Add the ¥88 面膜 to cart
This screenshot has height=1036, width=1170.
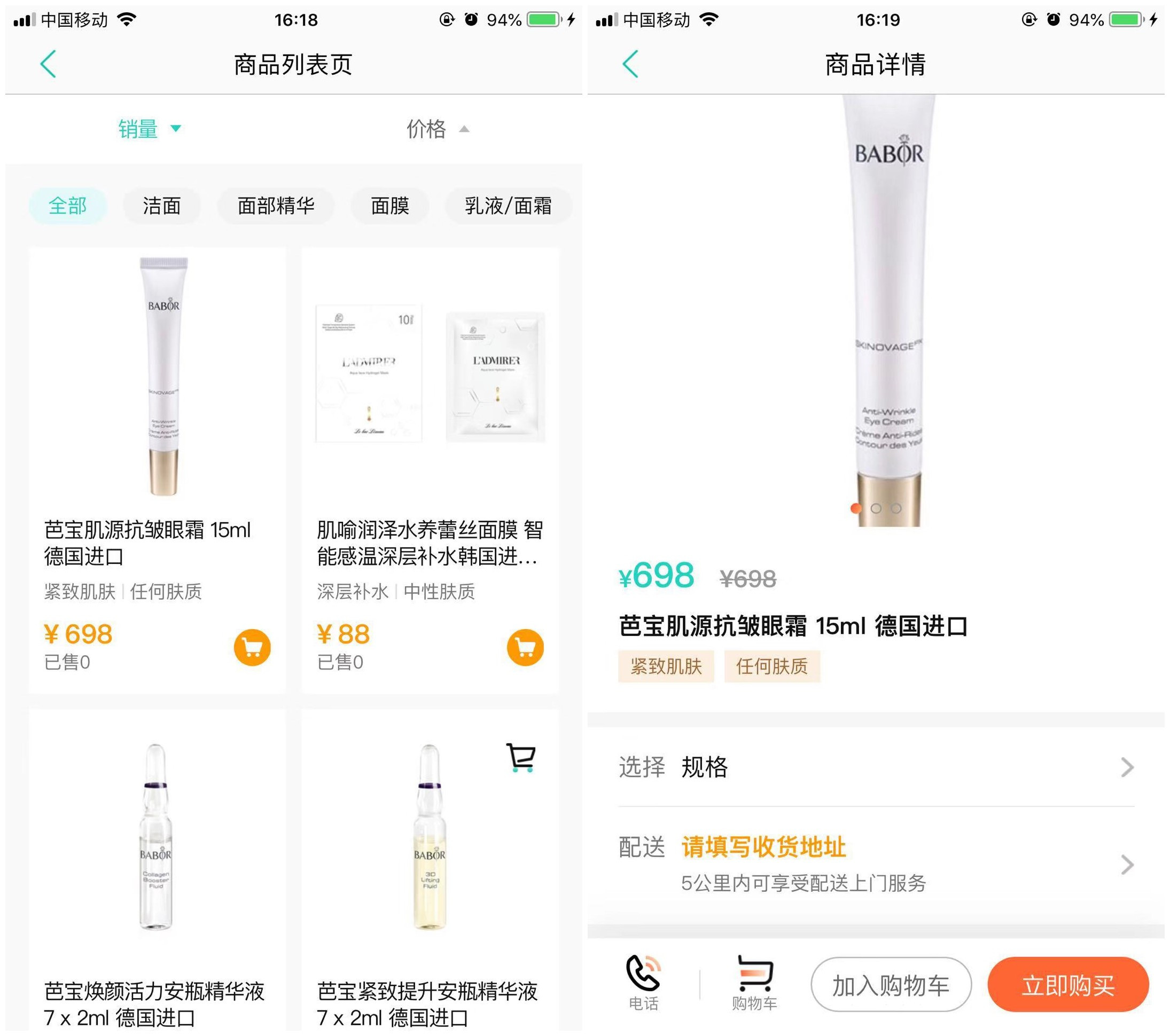525,647
